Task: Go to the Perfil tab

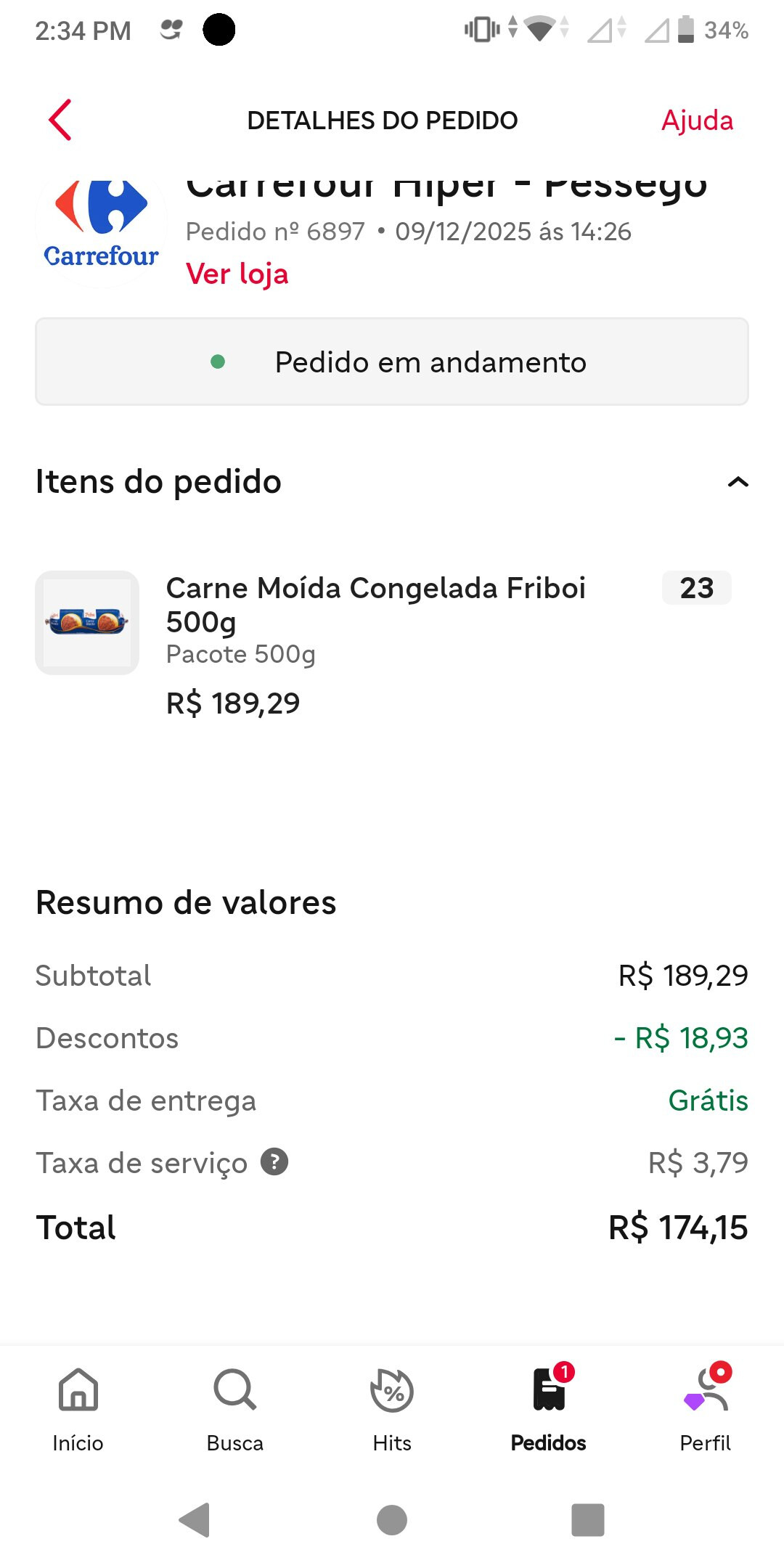Action: (x=706, y=1409)
